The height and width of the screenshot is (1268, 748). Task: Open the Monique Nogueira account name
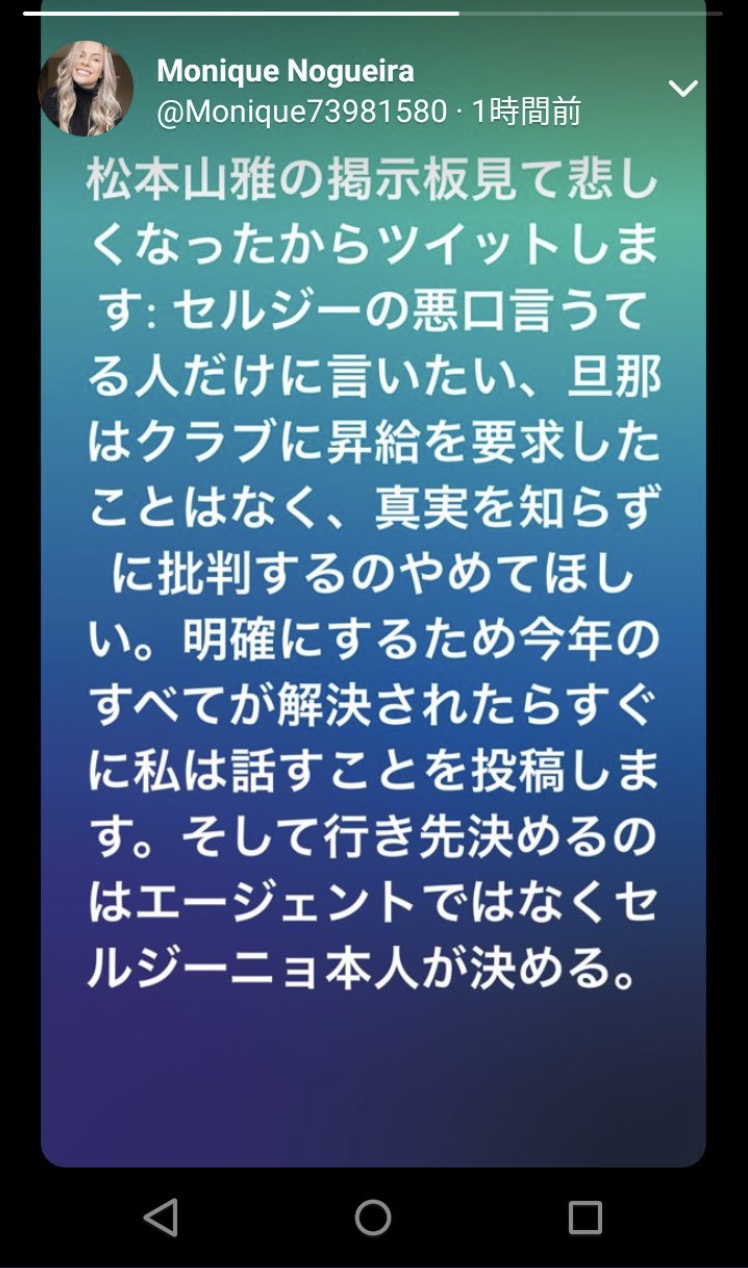285,71
